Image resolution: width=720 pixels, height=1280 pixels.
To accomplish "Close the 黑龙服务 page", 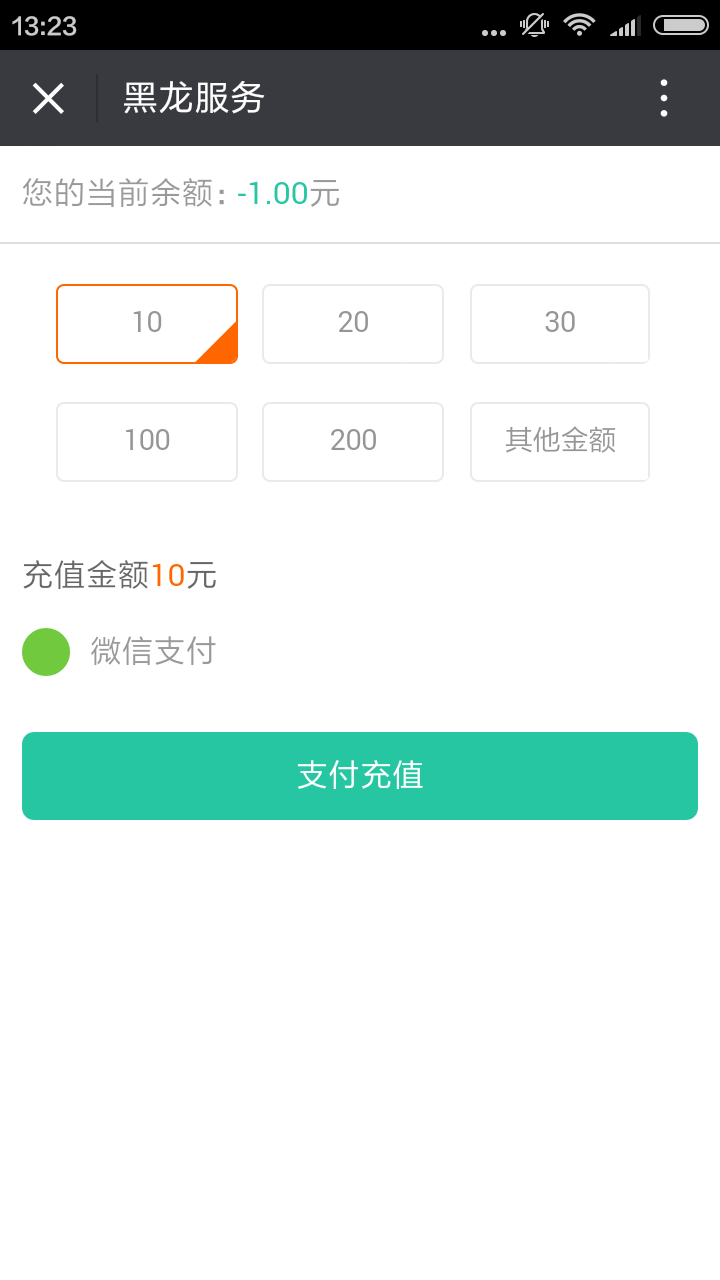I will tap(48, 98).
